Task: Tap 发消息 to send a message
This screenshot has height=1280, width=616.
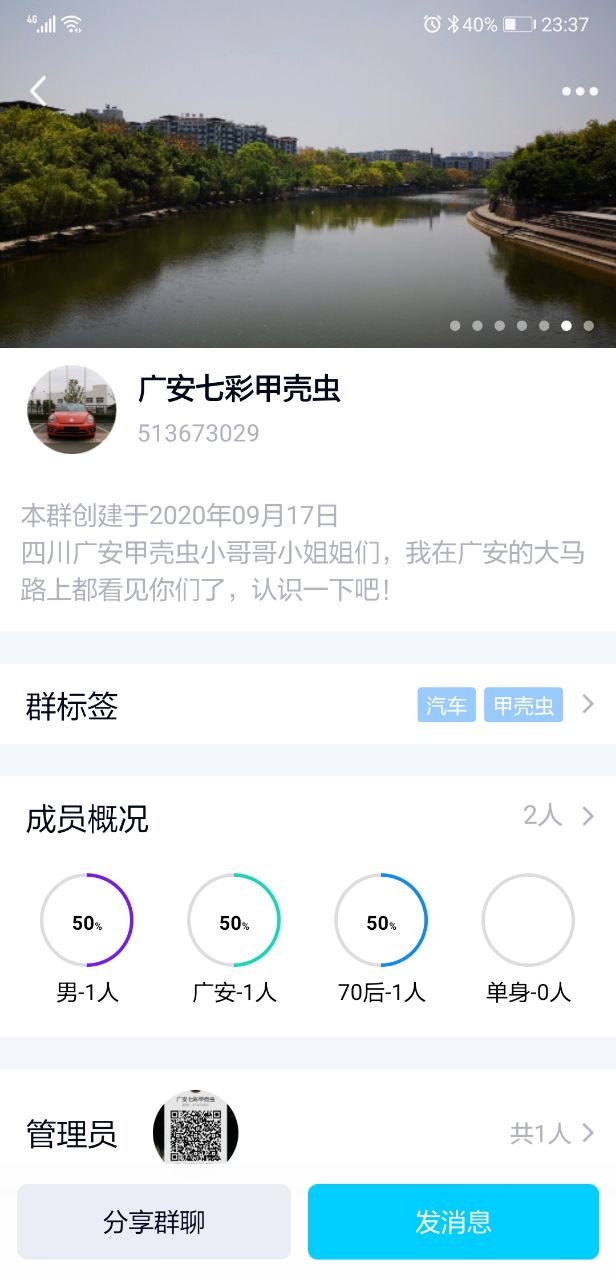Action: click(453, 1221)
